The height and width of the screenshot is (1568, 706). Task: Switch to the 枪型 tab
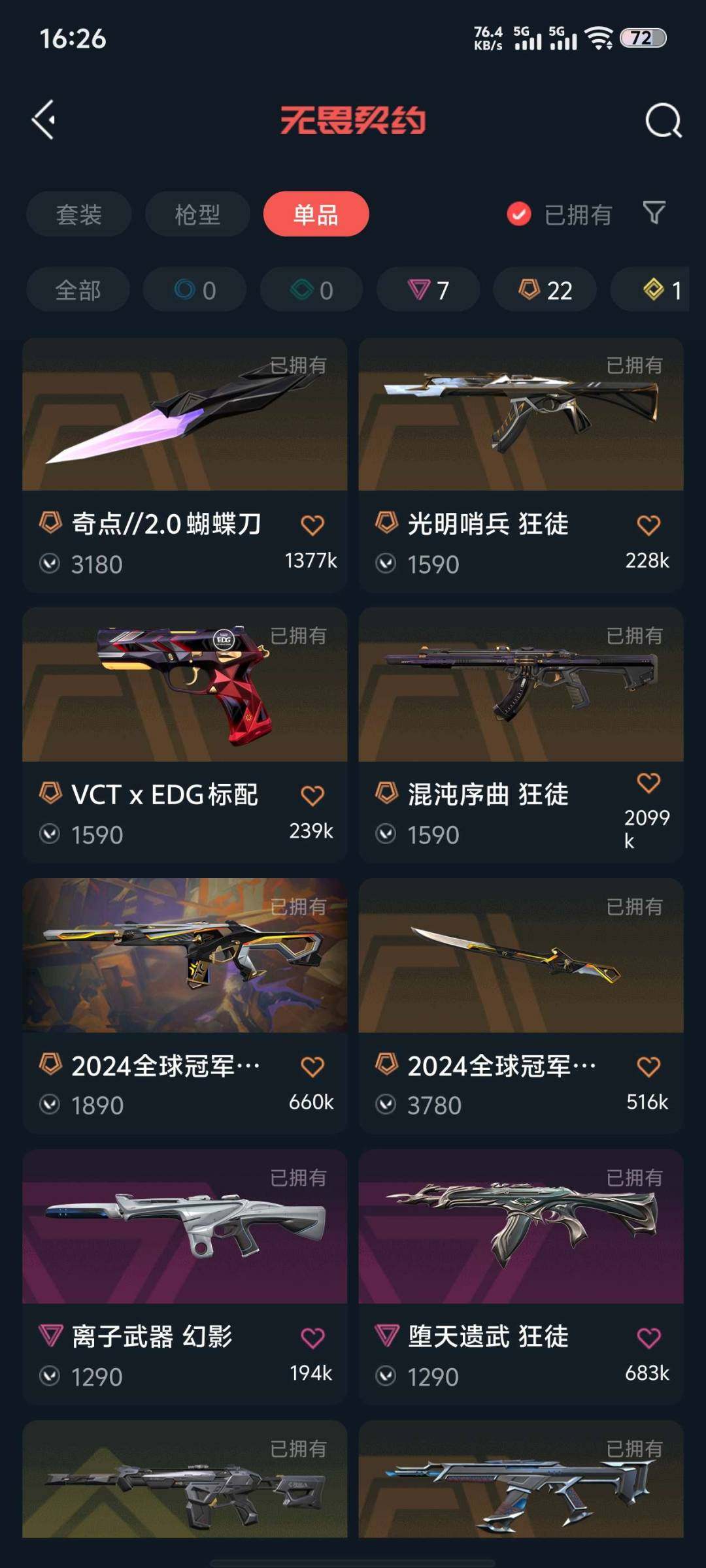(197, 214)
